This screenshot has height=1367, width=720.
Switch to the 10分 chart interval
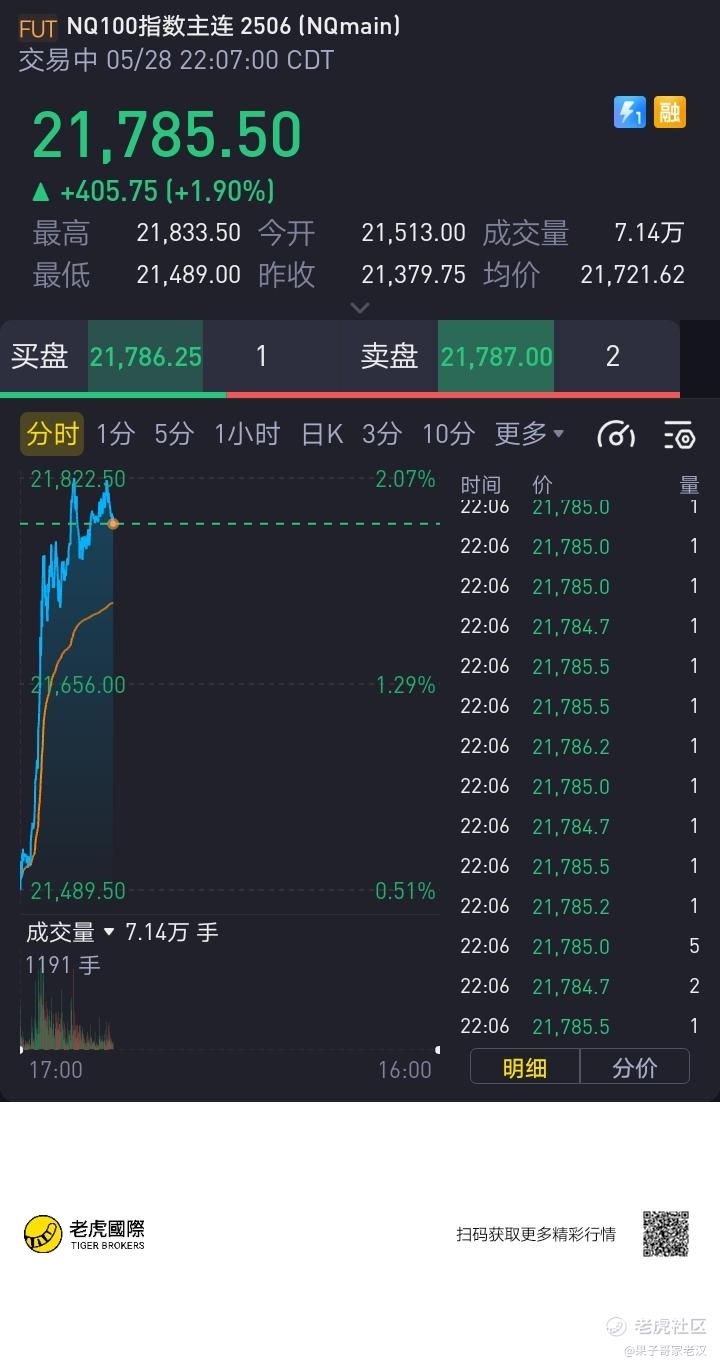pyautogui.click(x=448, y=434)
